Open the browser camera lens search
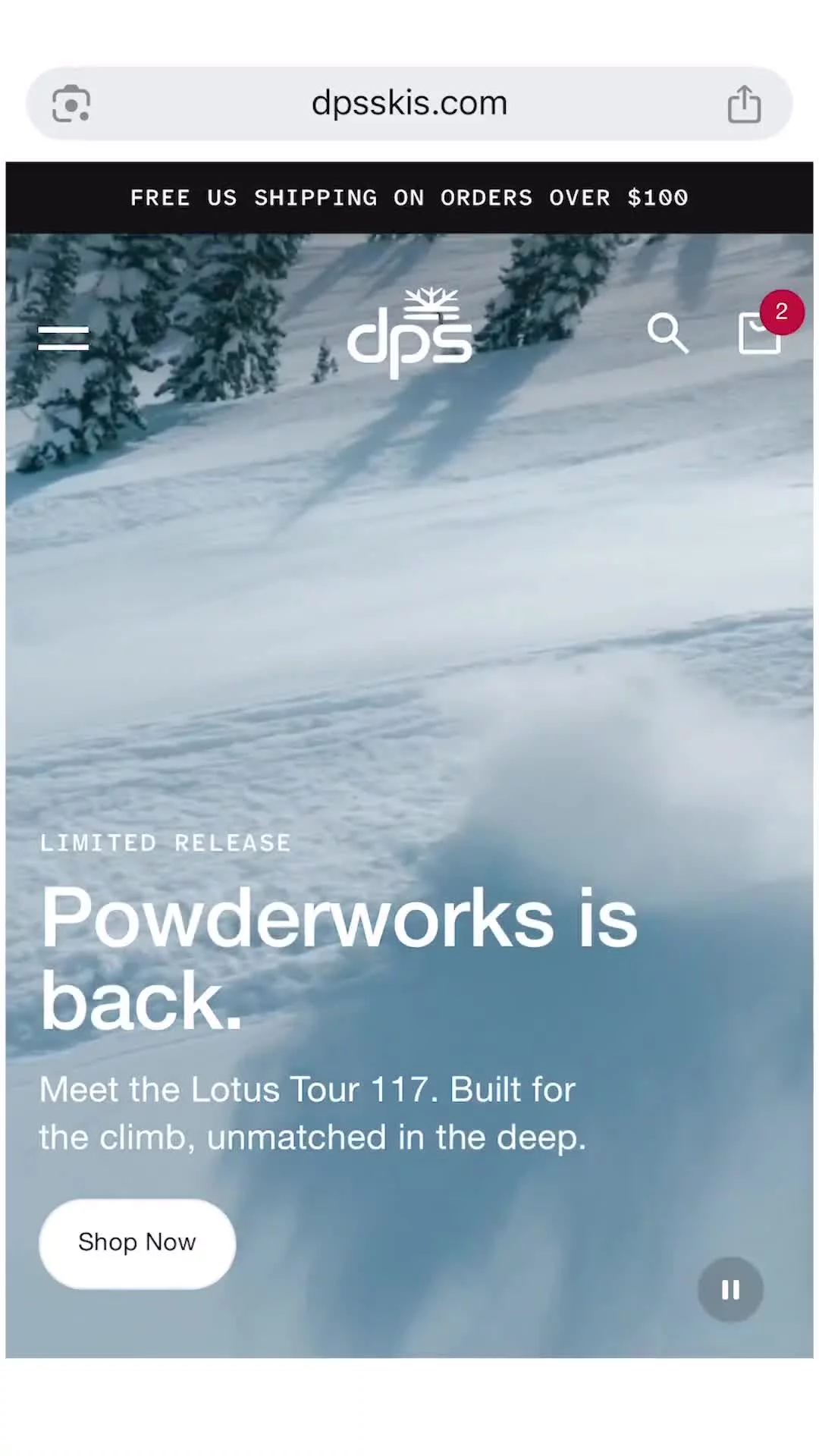Viewport: 819px width, 1456px height. [71, 104]
